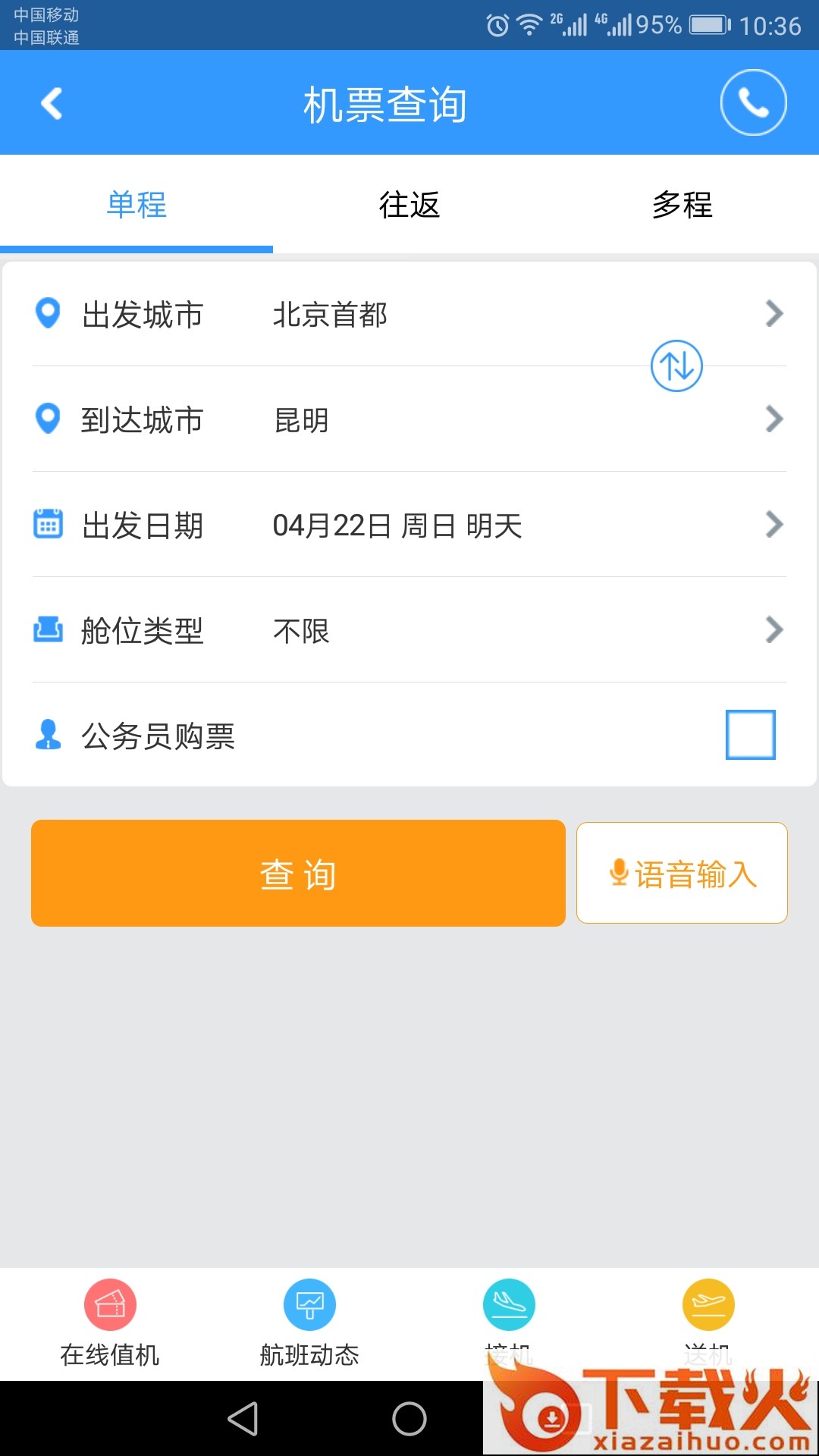The height and width of the screenshot is (1456, 819).
Task: Go back from the 机票查询 screen
Action: point(52,104)
